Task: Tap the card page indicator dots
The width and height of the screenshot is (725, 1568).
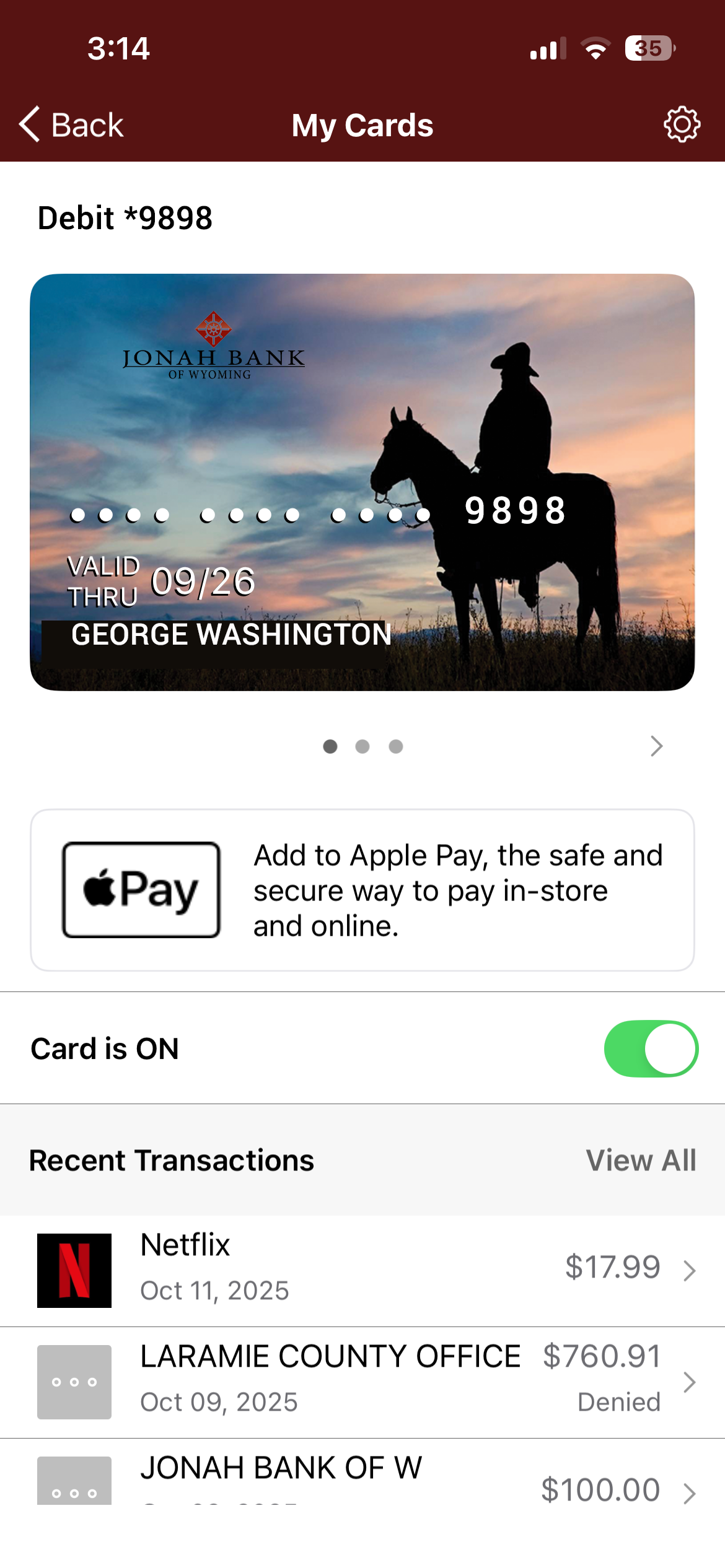Action: coord(362,746)
